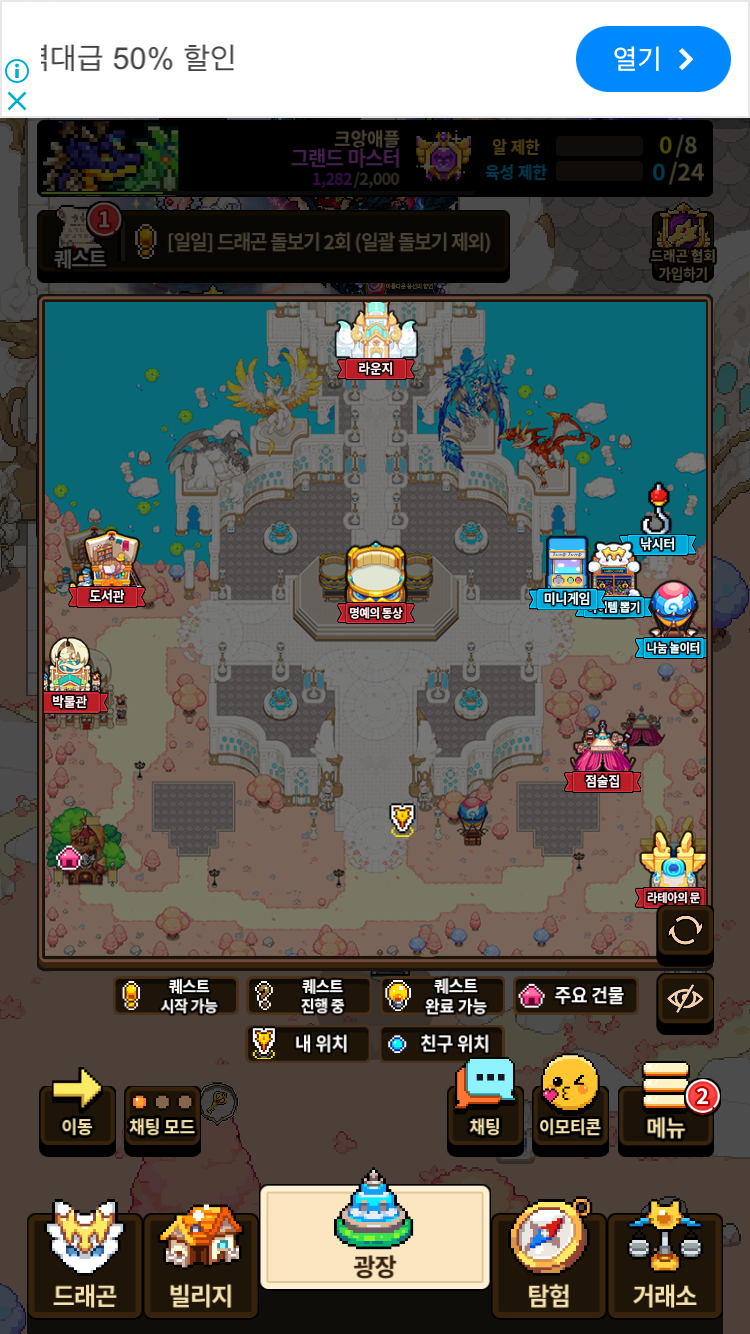The width and height of the screenshot is (750, 1334).
Task: Refresh the map with the rotate icon
Action: [x=685, y=932]
